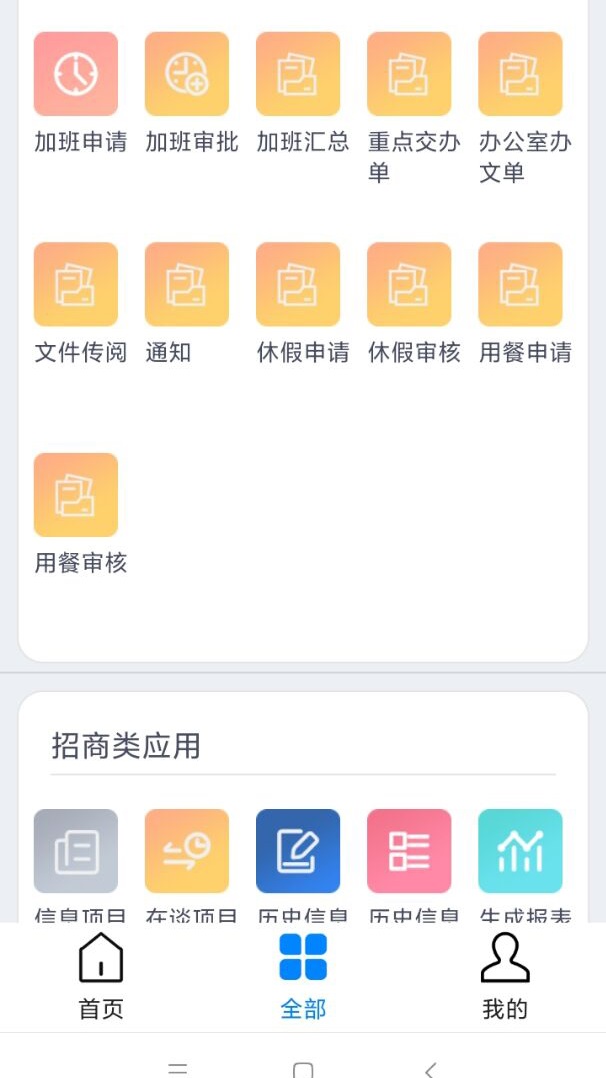Switch to the 首页 tab
Viewport: 606px width, 1078px height.
coord(100,976)
